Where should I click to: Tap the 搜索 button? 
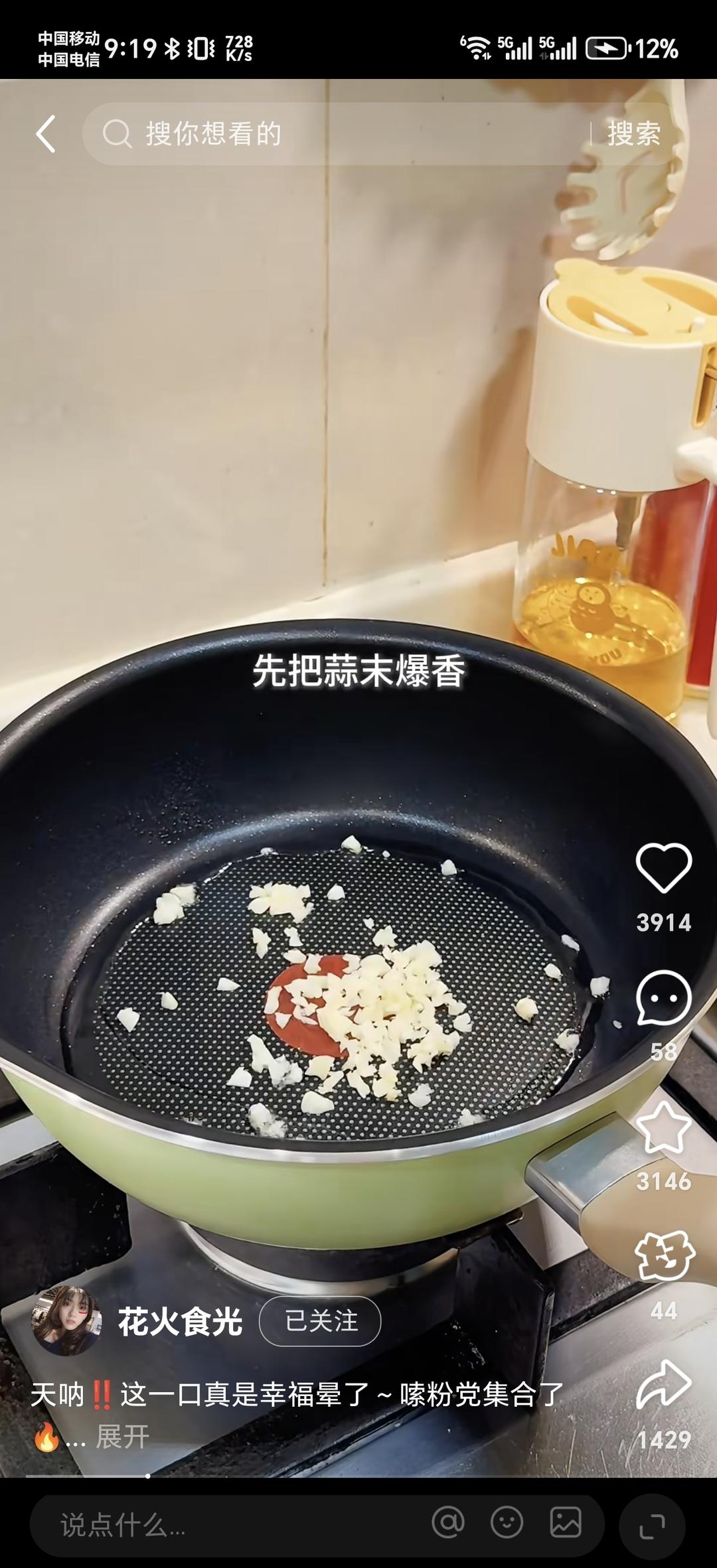tap(633, 134)
